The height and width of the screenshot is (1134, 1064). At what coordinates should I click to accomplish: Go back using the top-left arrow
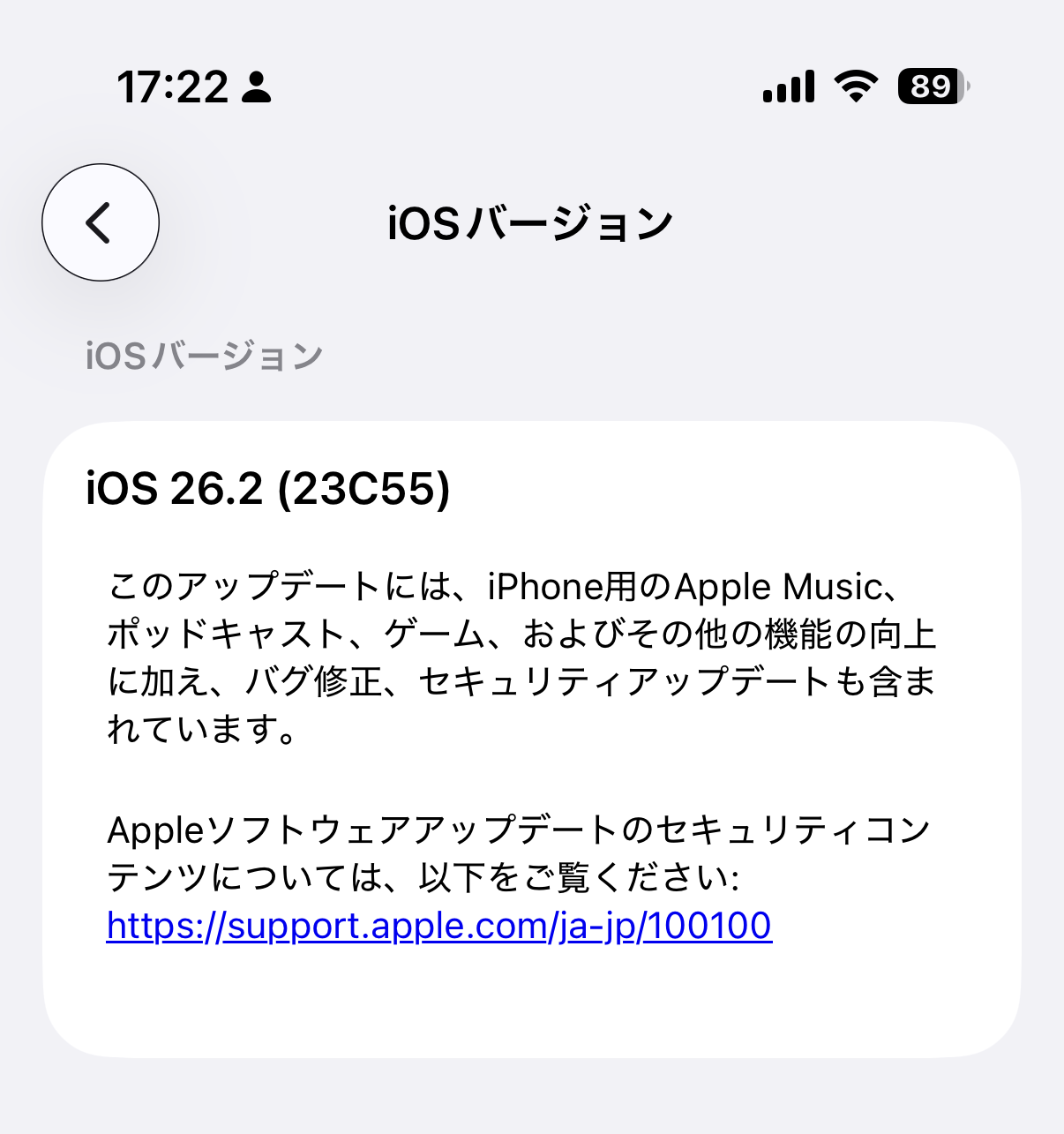(x=101, y=222)
